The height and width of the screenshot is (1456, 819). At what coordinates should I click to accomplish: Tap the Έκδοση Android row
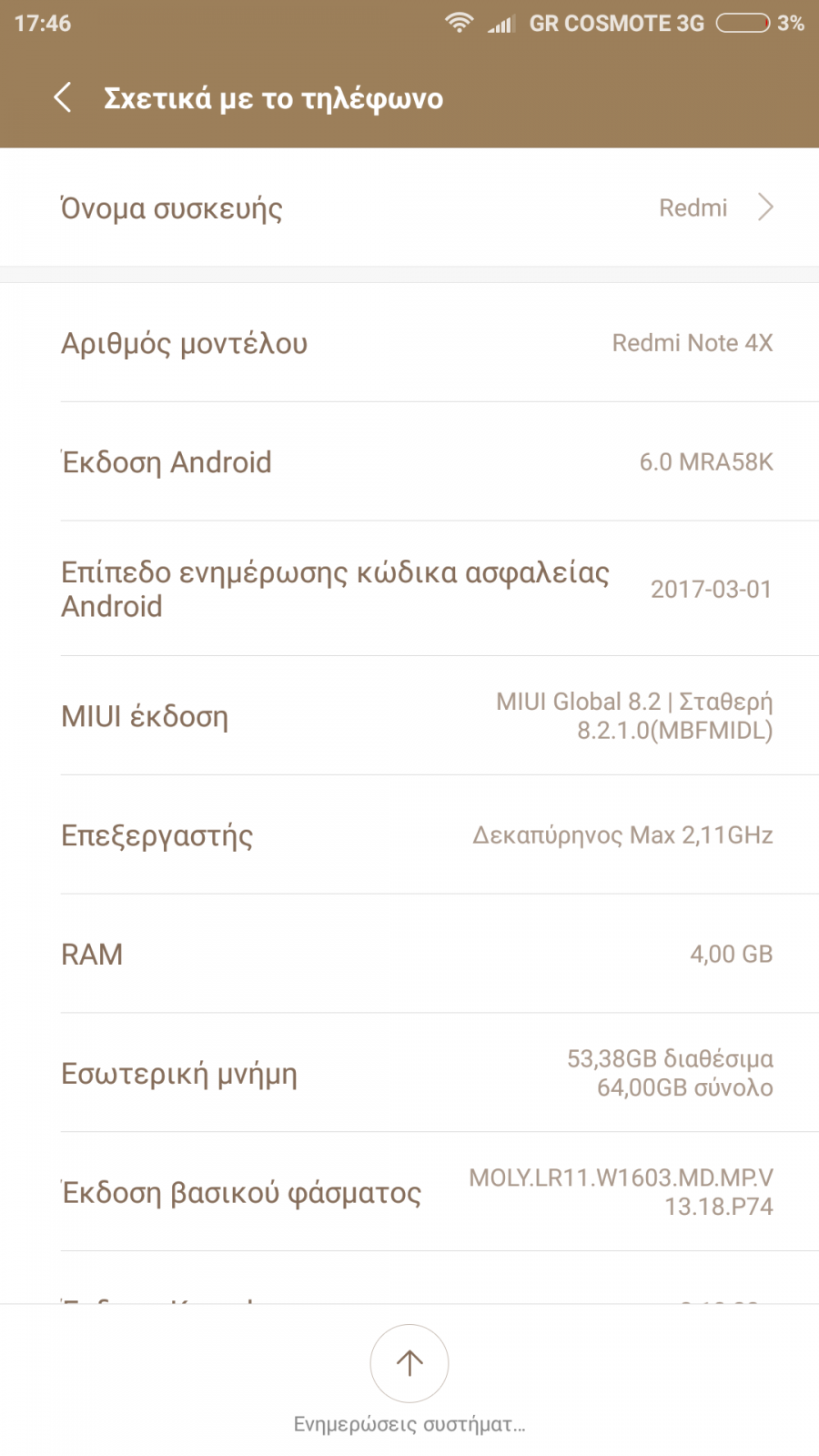point(409,461)
